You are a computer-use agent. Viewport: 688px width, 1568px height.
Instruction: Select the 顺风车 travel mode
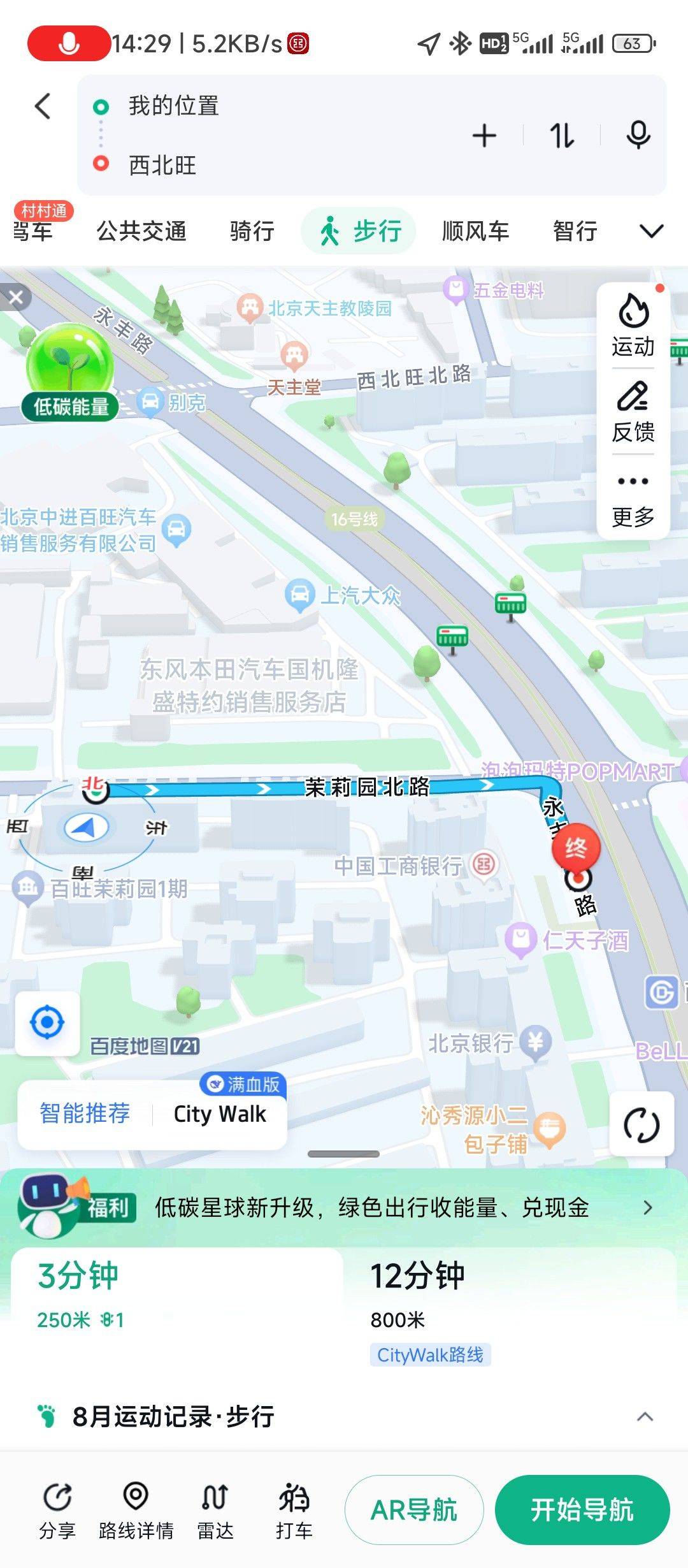(475, 231)
